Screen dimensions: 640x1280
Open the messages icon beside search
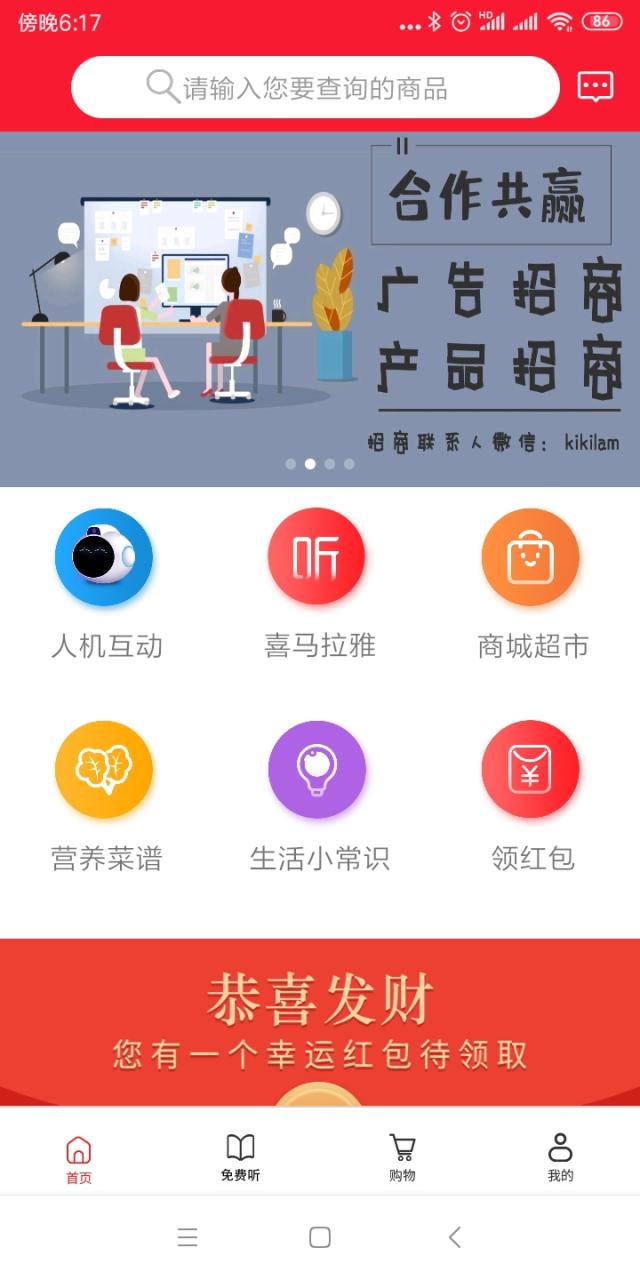click(x=595, y=87)
